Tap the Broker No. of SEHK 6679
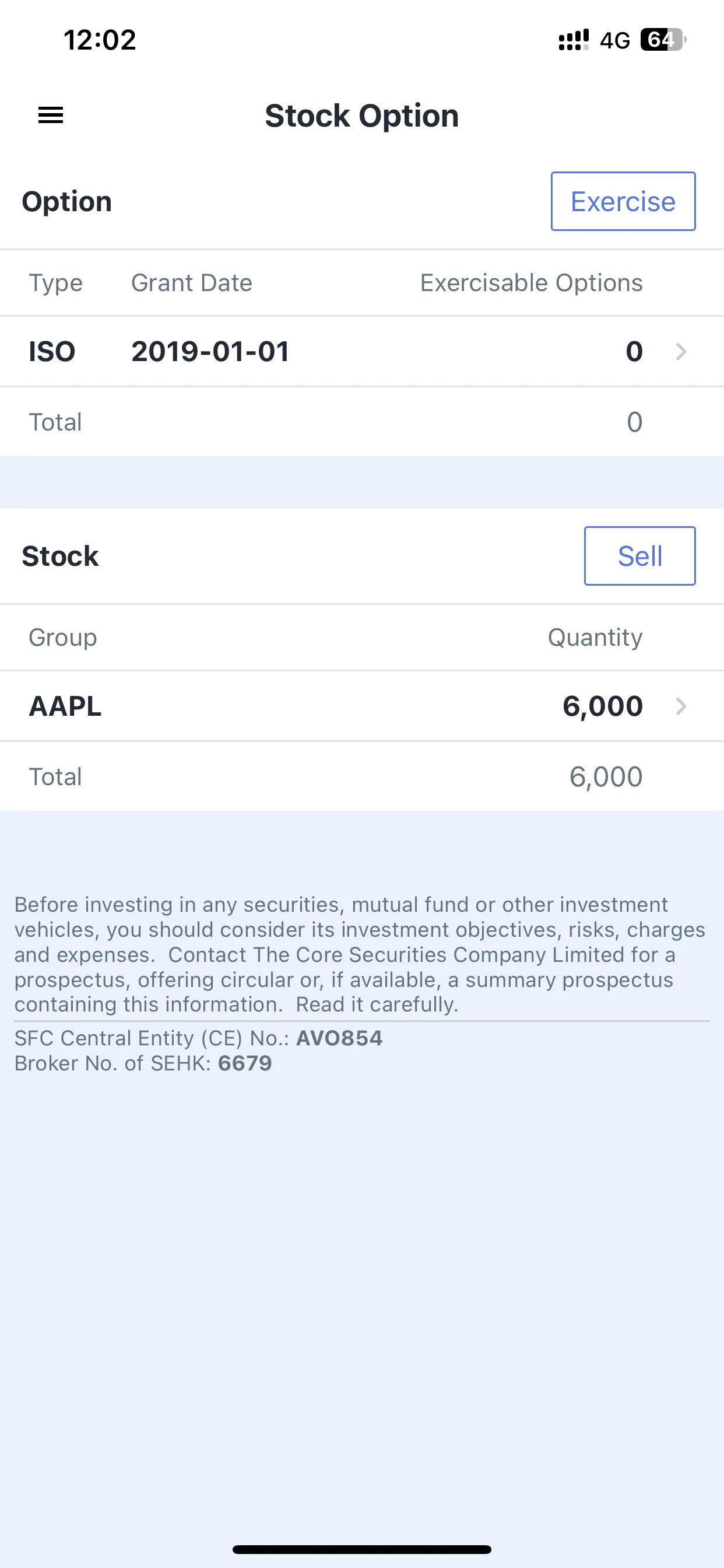The width and height of the screenshot is (724, 1568). point(245,1063)
